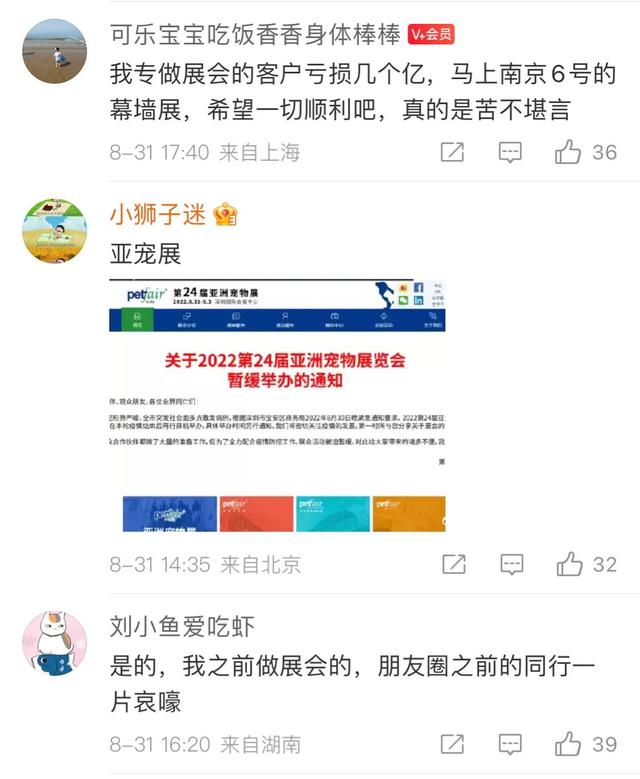
Task: Reply to 刘小鱼爱吃虾's comment
Action: pyautogui.click(x=511, y=744)
